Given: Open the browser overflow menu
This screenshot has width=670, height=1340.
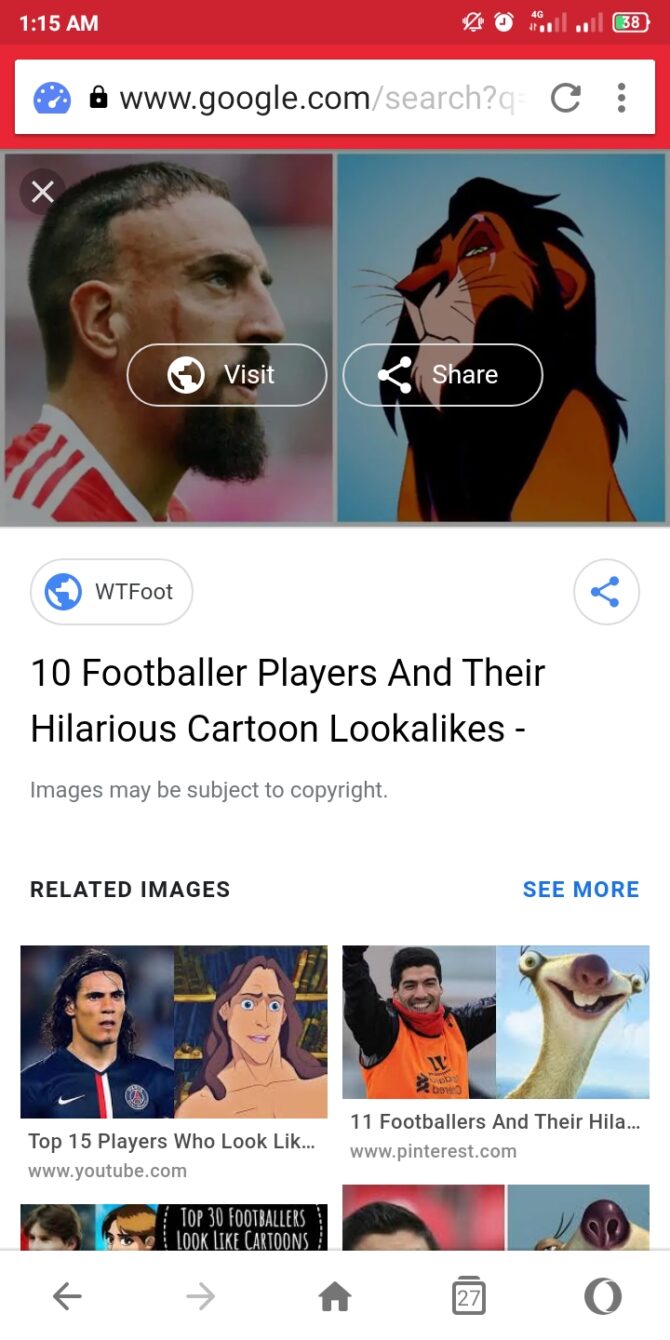Looking at the screenshot, I should tap(621, 98).
